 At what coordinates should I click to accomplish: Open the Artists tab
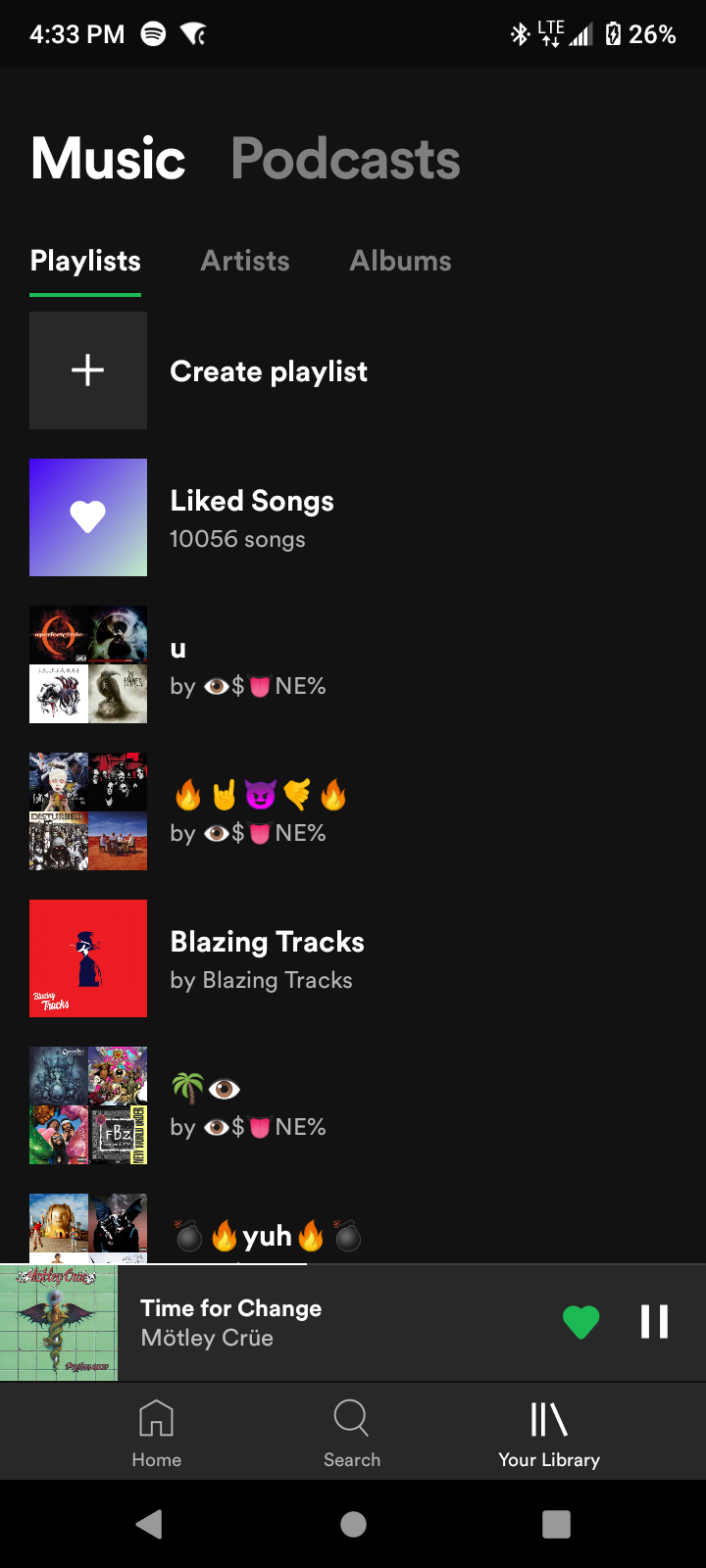click(245, 261)
